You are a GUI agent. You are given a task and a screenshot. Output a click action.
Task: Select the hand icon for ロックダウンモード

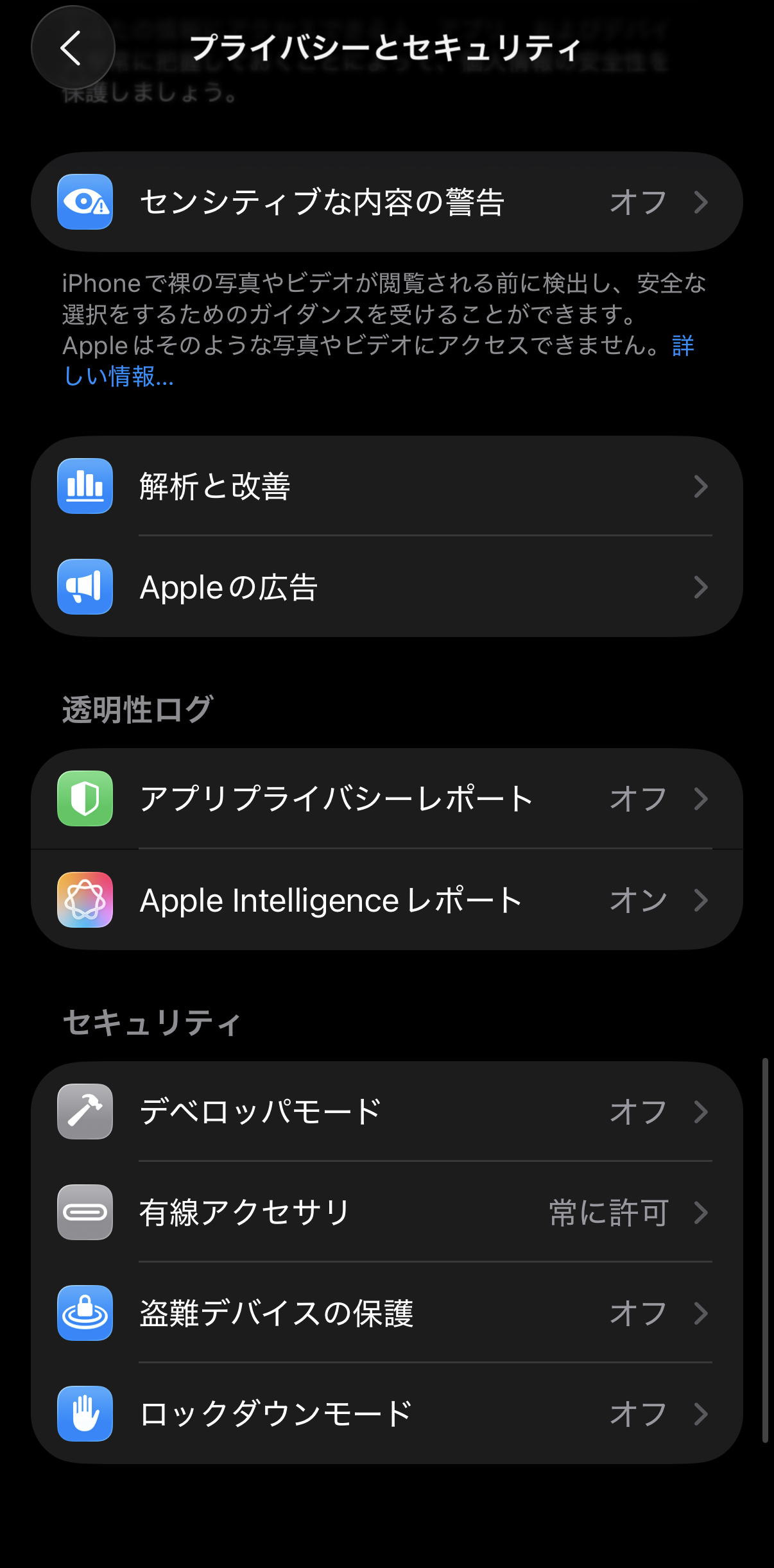tap(85, 1413)
